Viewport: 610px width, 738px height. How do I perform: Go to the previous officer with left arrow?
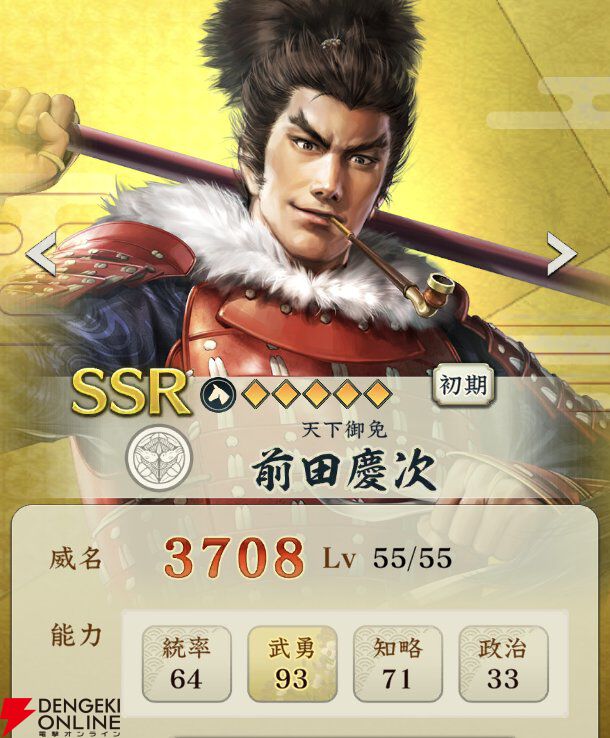(x=40, y=255)
